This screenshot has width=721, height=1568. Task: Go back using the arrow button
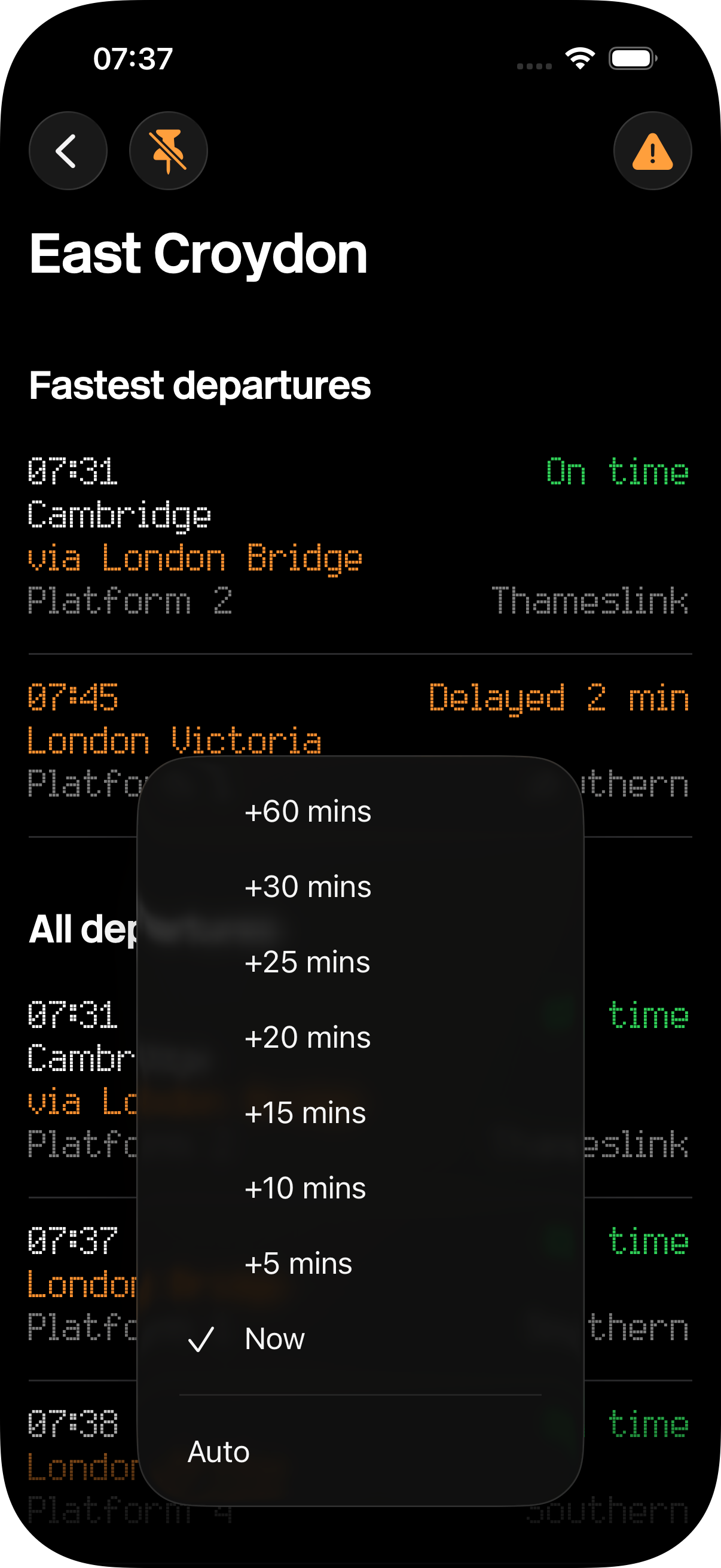pos(68,151)
